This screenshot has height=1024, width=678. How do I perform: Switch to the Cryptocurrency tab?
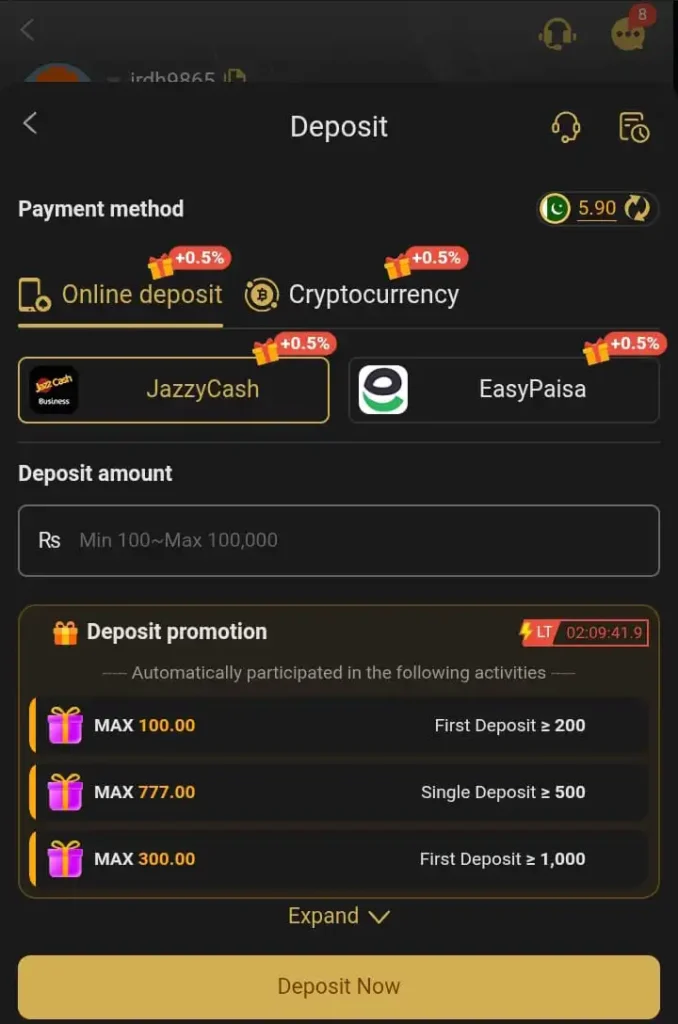pos(352,294)
